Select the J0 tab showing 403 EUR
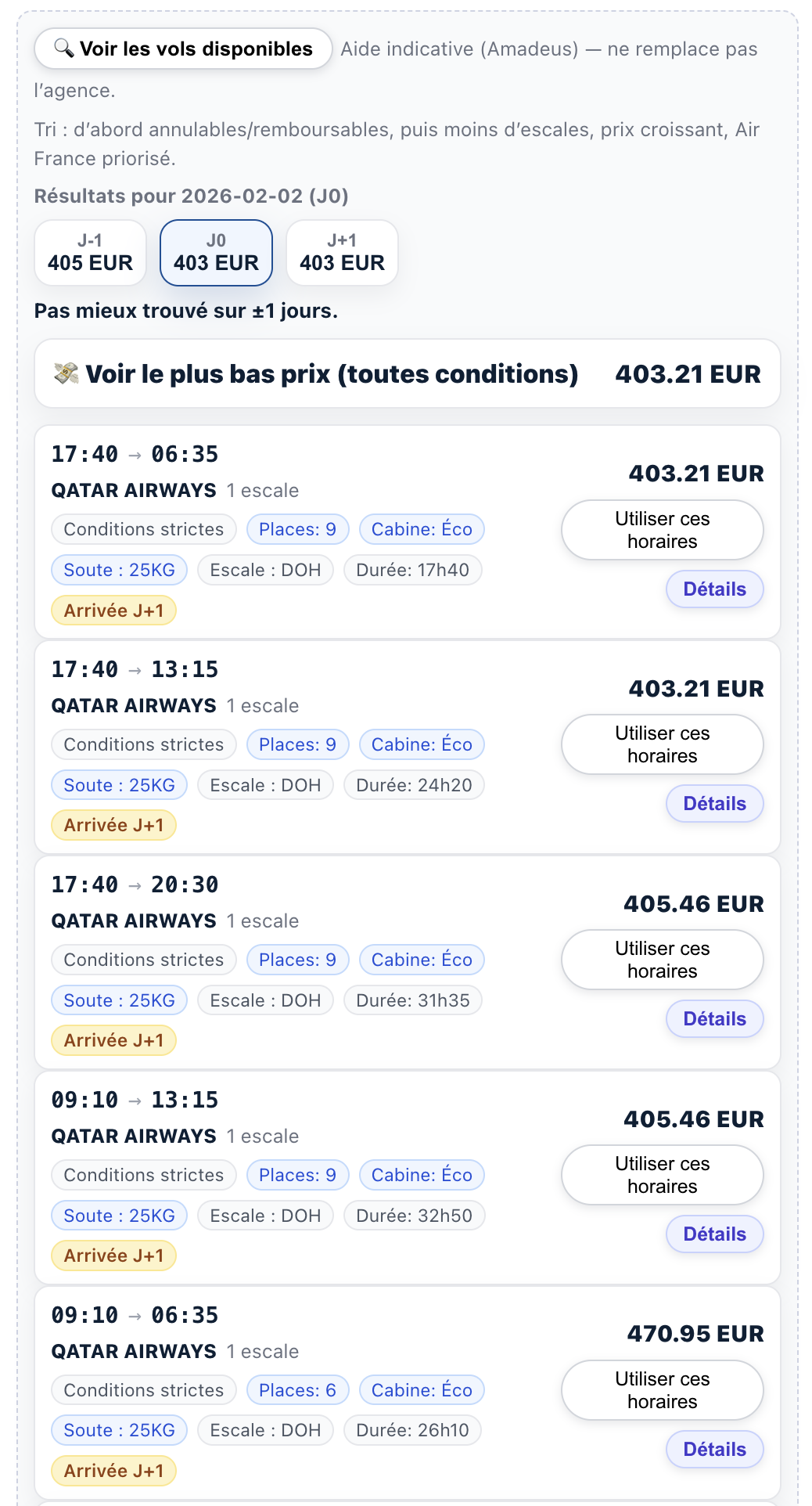The image size is (812, 1506). (216, 252)
